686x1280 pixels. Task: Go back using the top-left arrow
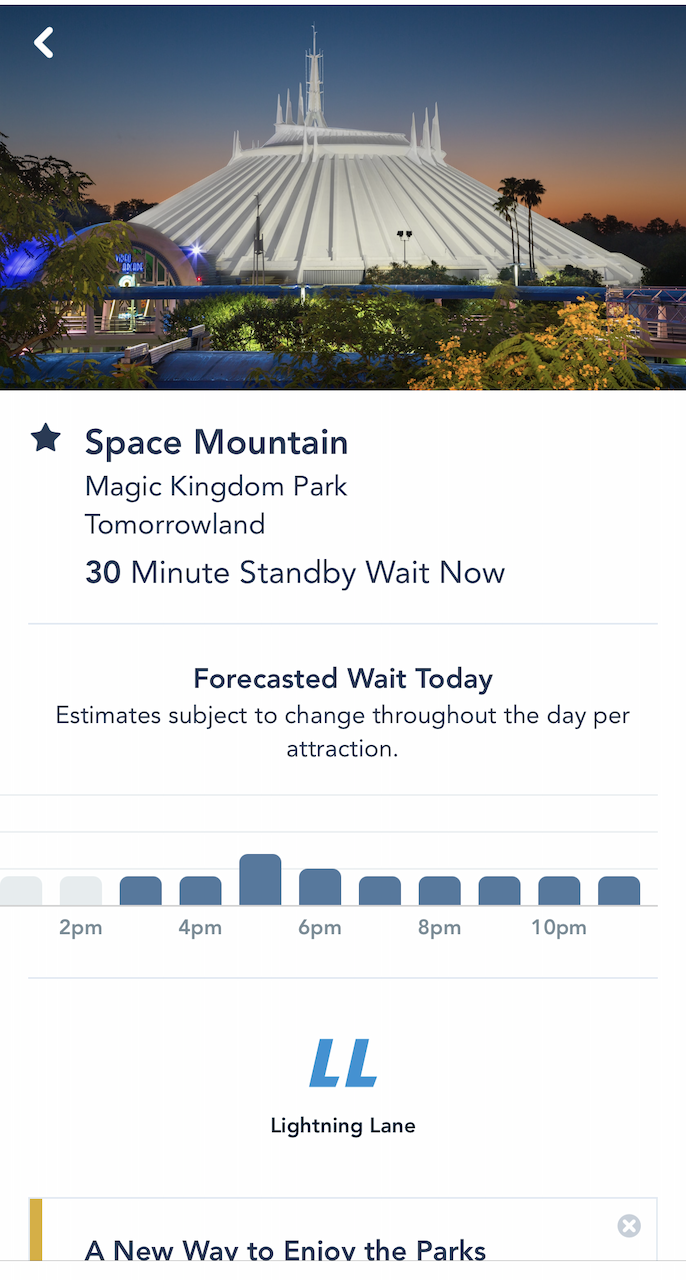(44, 42)
